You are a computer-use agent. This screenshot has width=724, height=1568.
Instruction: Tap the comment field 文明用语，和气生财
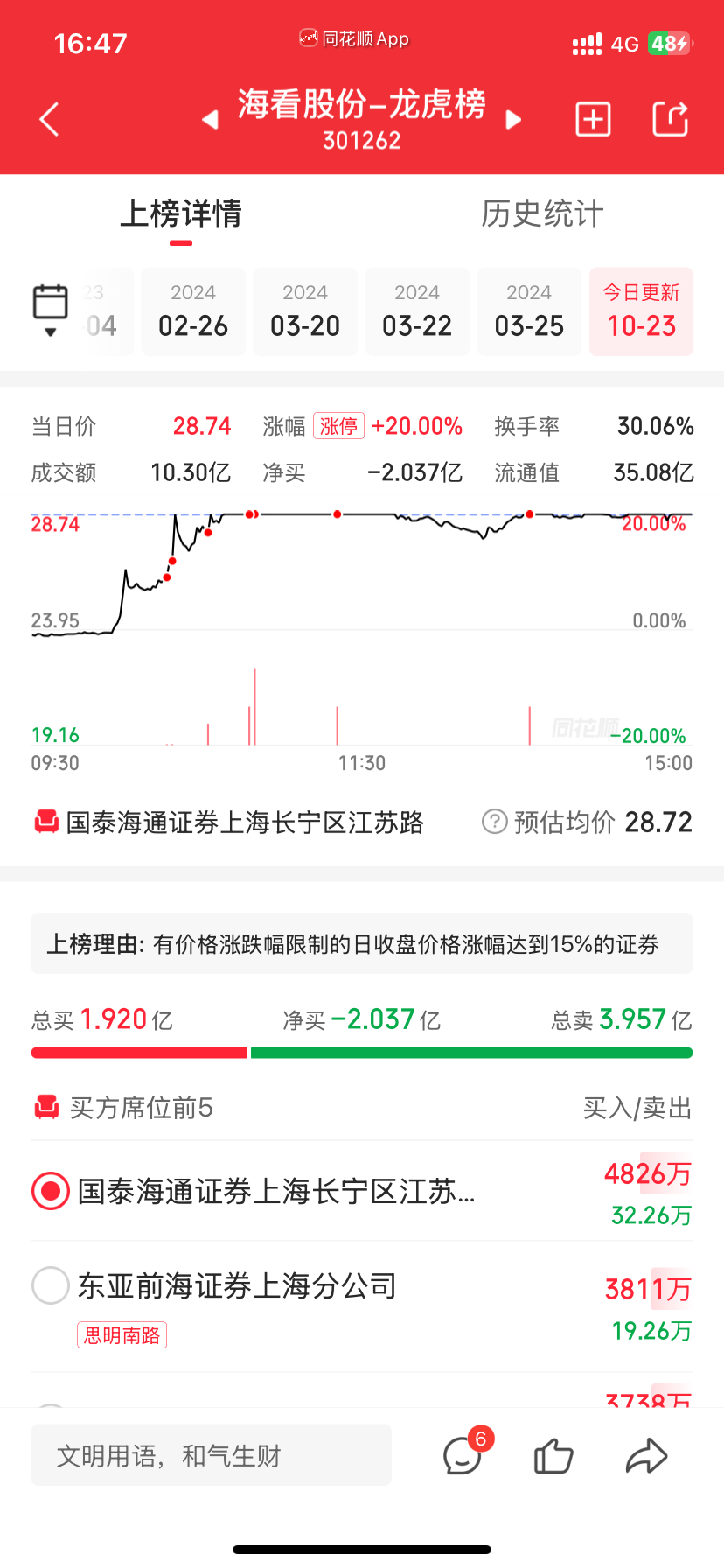point(211,1455)
